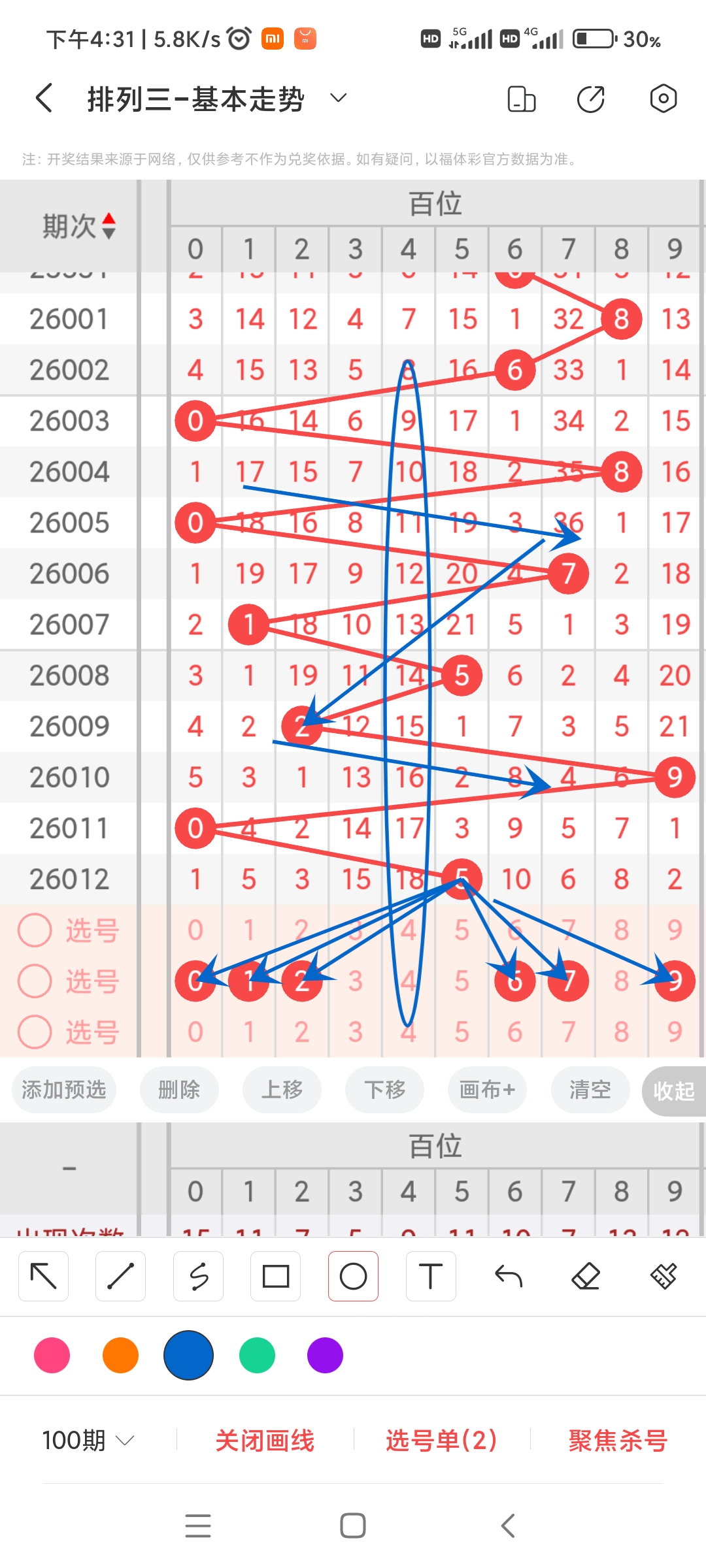The image size is (706, 1568).
Task: Tap the back arrow to go back
Action: pyautogui.click(x=42, y=97)
